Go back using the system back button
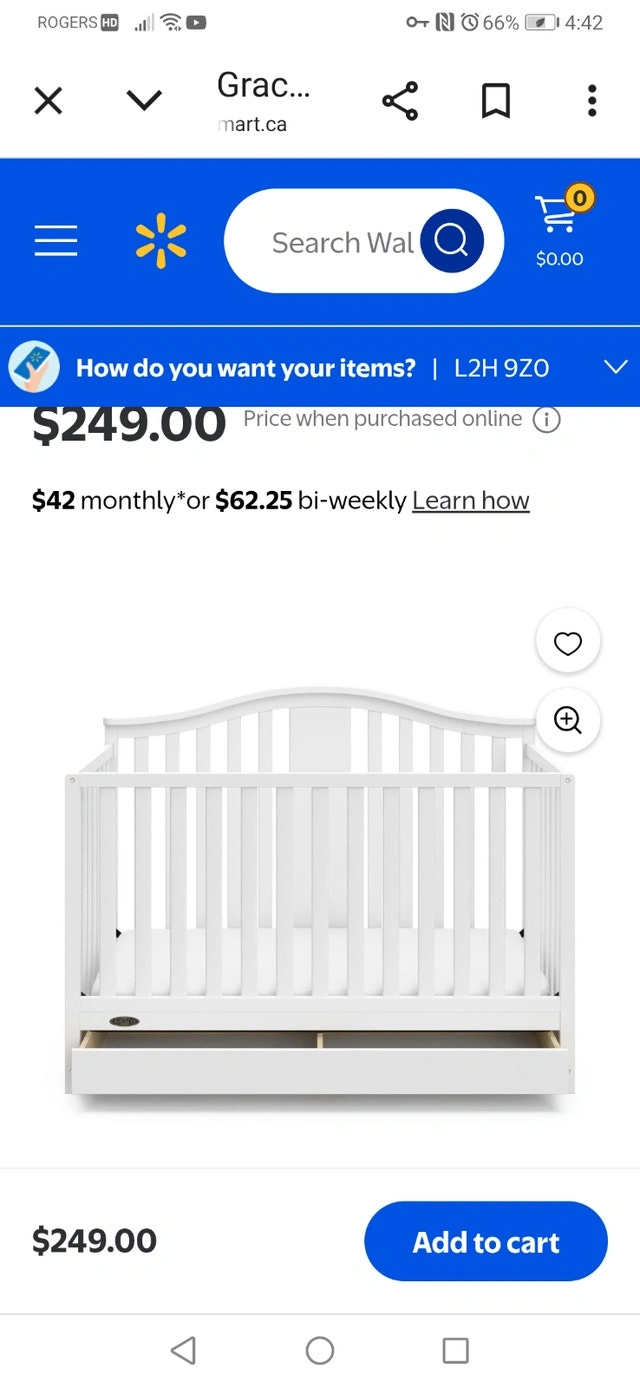 183,1351
